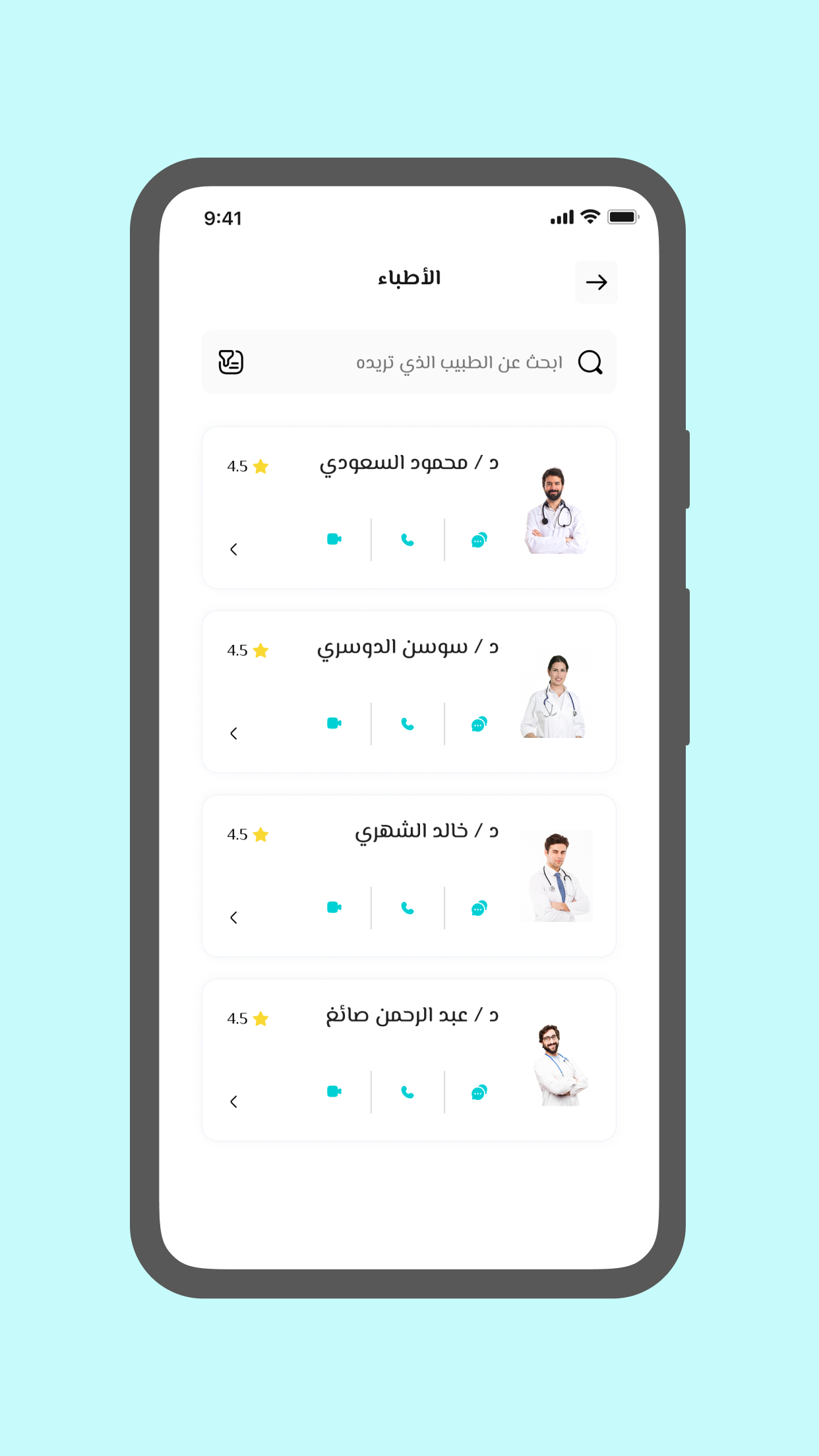Call د / محمود السعودي by phone
819x1456 pixels.
point(408,540)
